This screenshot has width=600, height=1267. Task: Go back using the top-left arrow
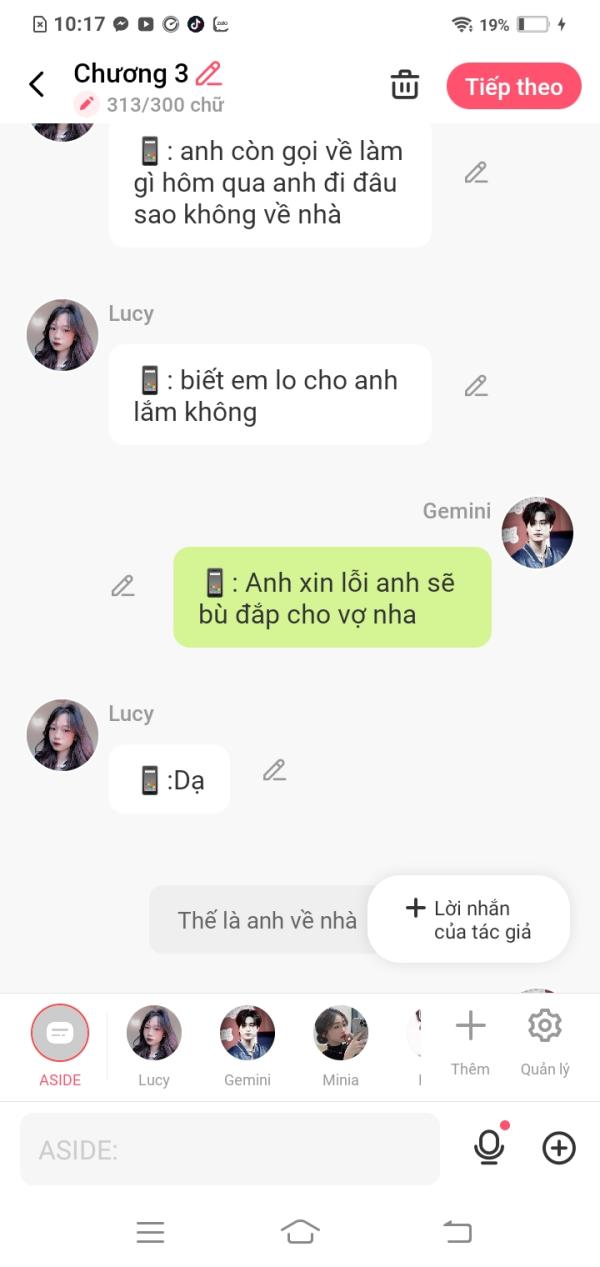pos(37,85)
